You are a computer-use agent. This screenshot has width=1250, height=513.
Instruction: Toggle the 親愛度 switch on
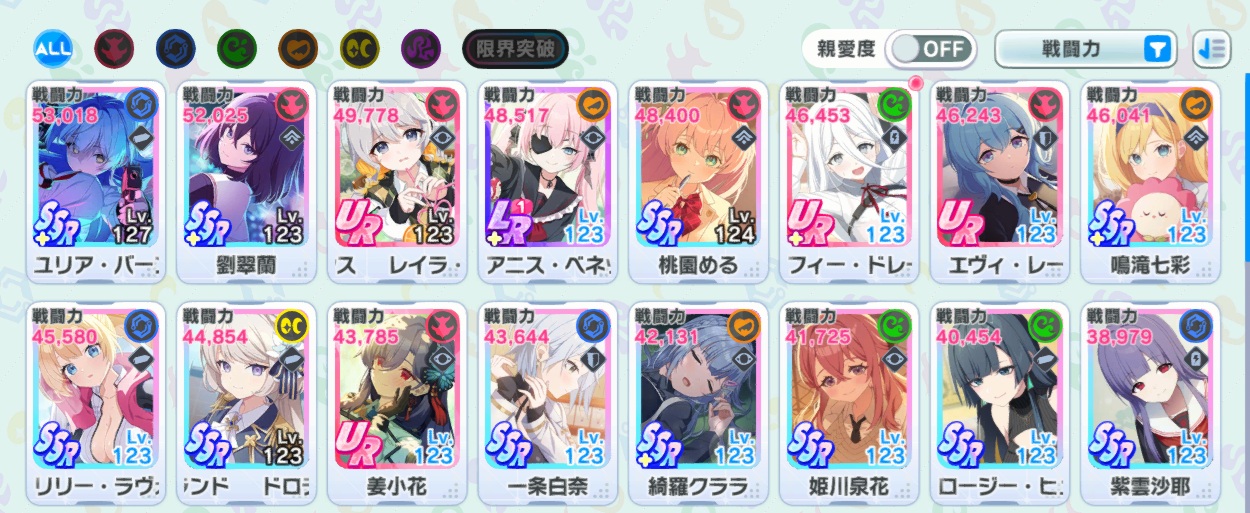point(931,48)
